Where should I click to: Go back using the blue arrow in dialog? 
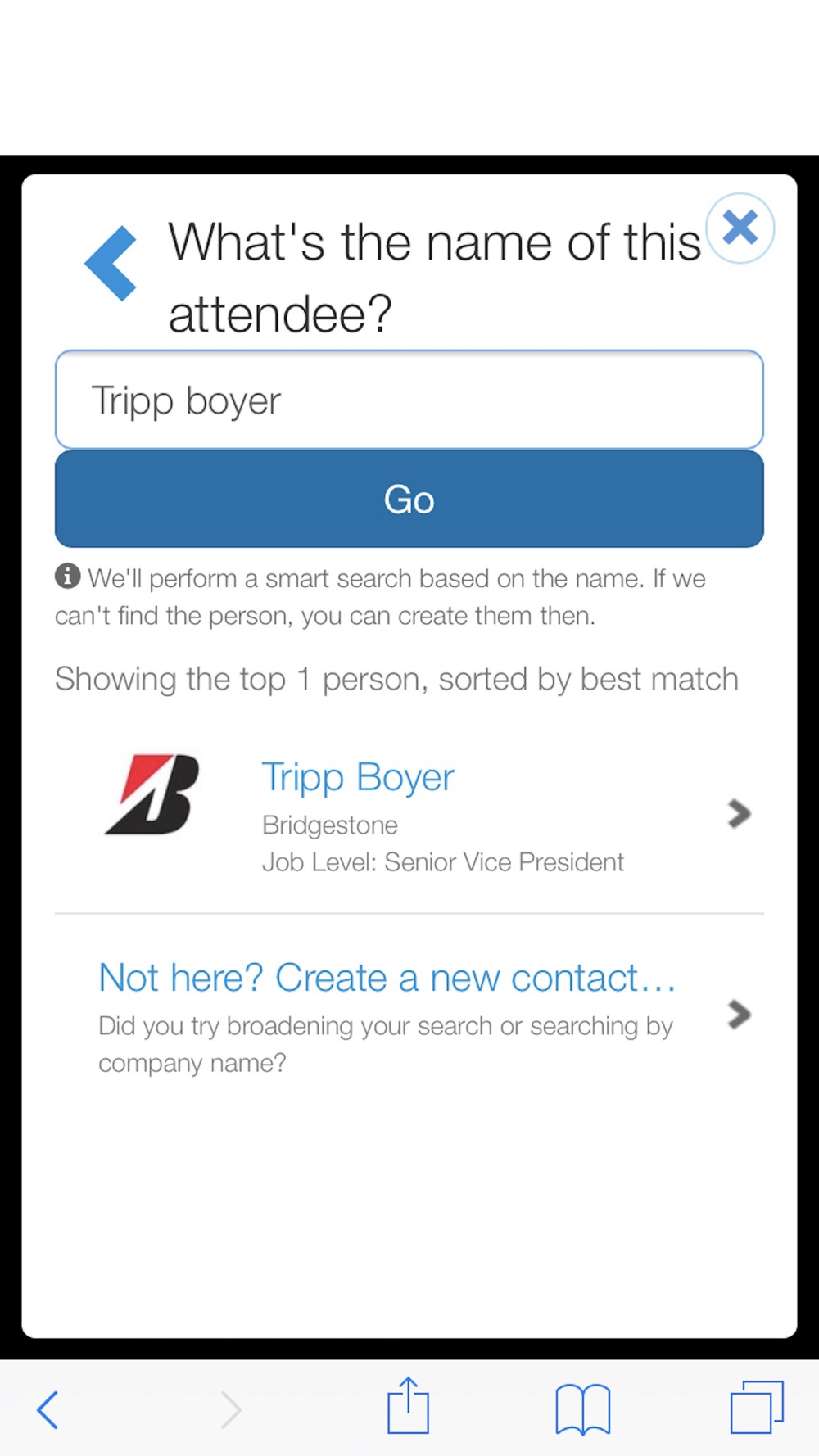pyautogui.click(x=111, y=264)
